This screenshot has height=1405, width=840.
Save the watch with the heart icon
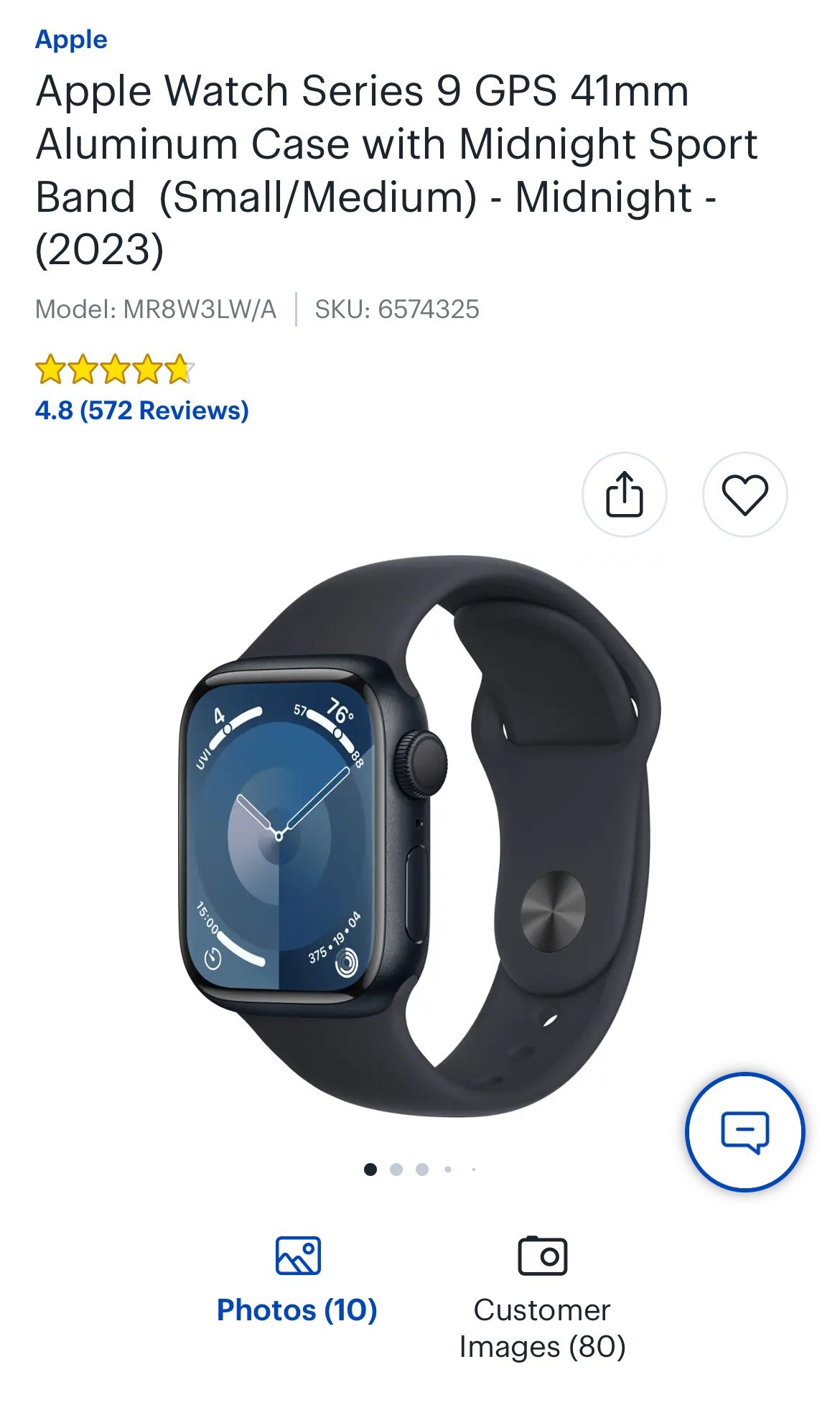coord(745,495)
